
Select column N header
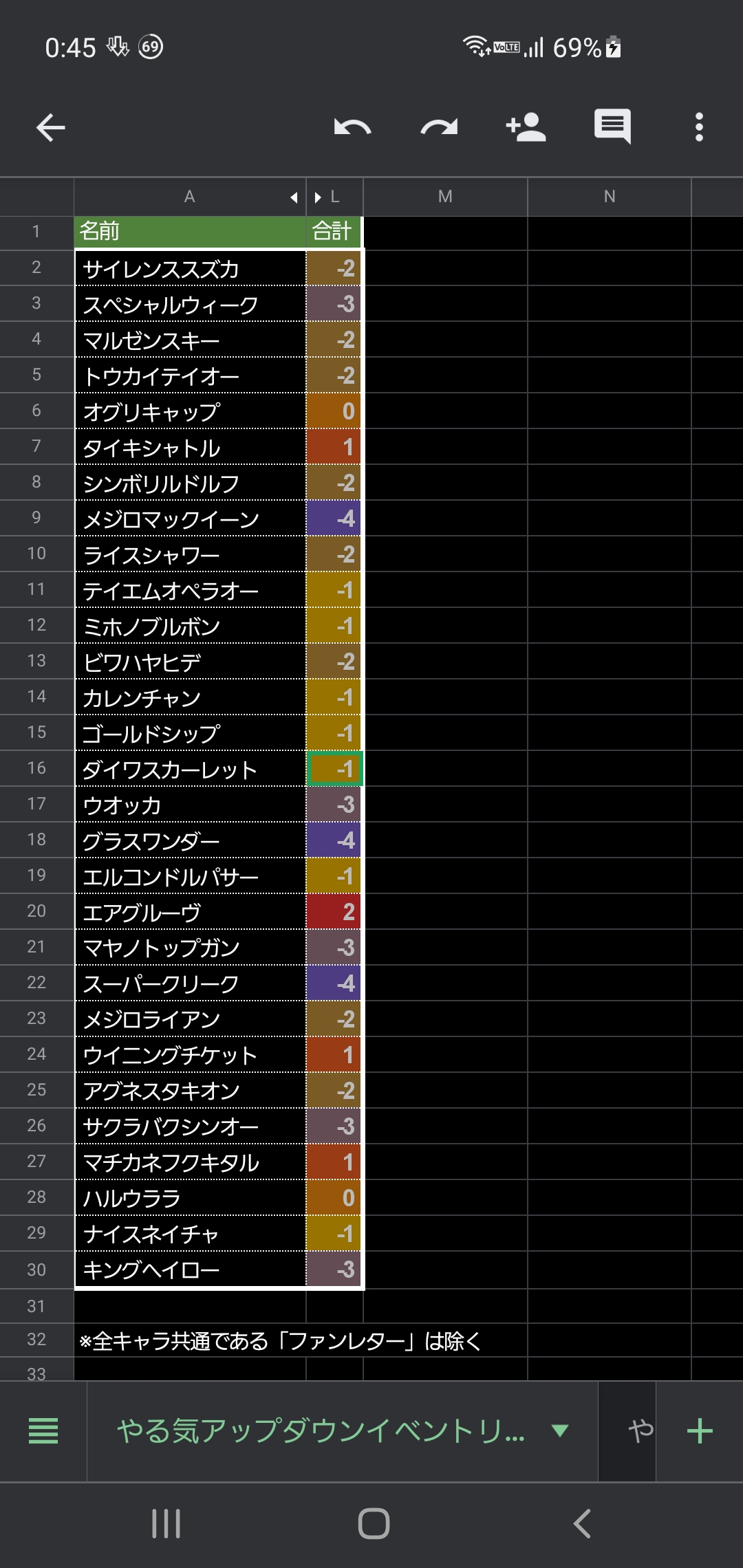pyautogui.click(x=609, y=197)
